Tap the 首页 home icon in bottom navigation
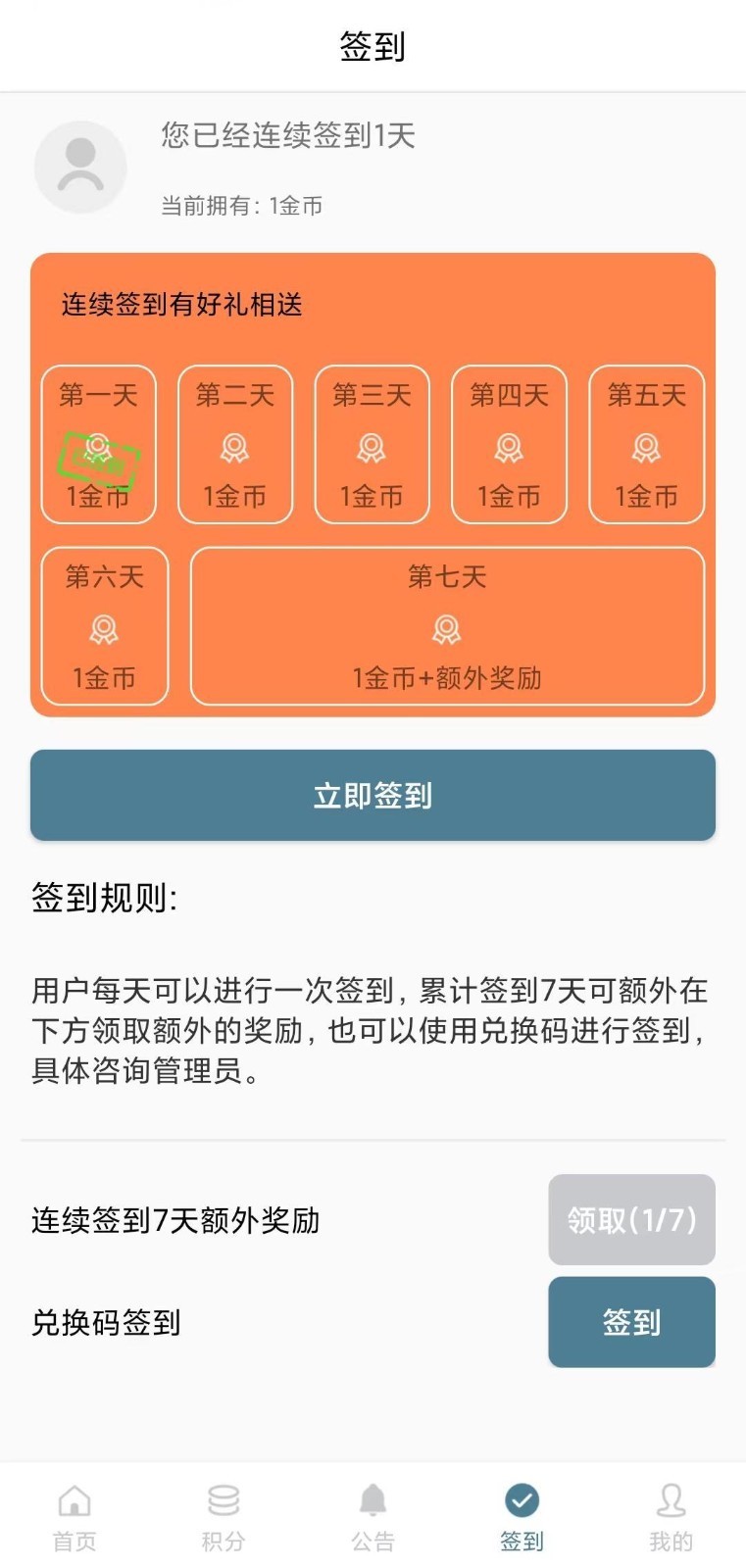Image resolution: width=746 pixels, height=1568 pixels. tap(74, 1500)
